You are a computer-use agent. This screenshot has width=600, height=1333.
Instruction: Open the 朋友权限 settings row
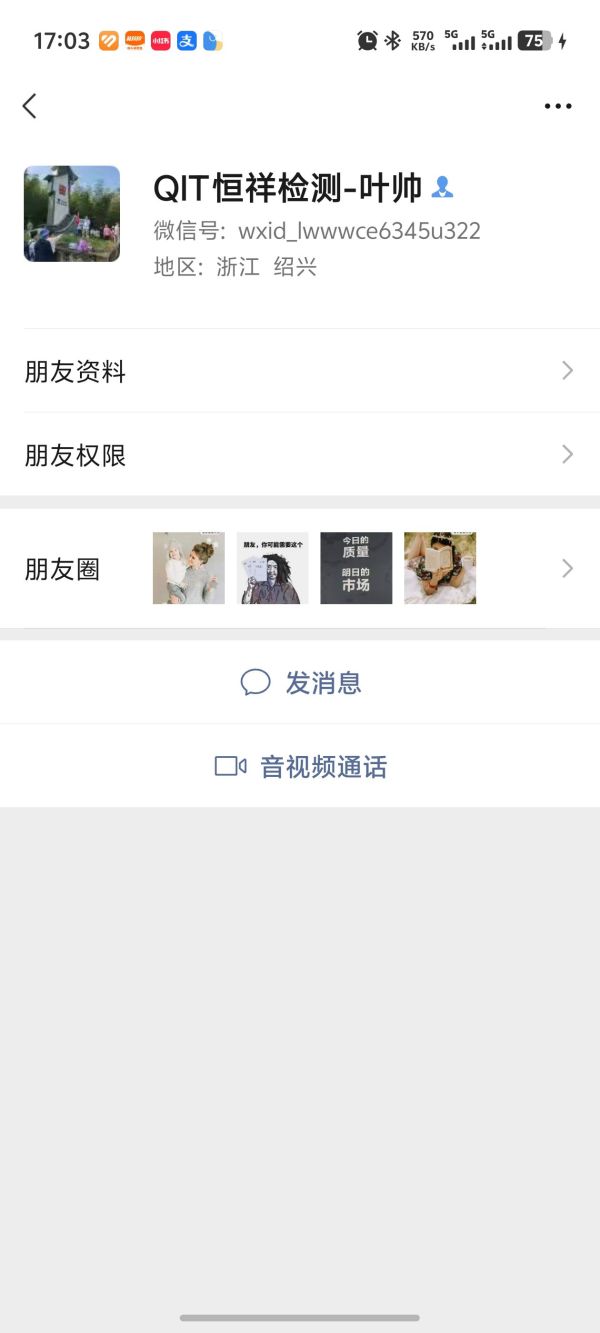[x=300, y=456]
